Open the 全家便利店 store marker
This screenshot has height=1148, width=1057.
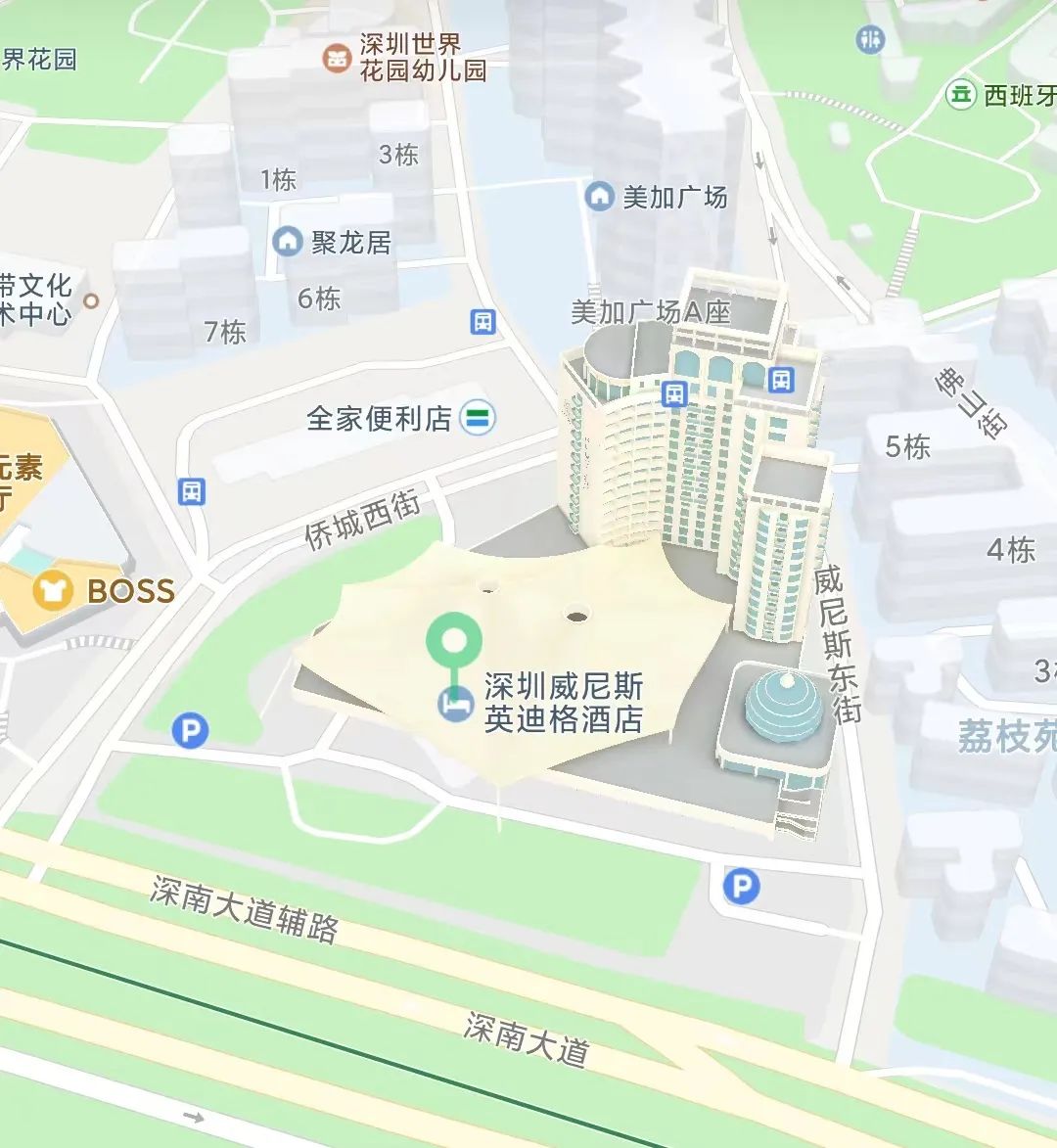point(478,418)
